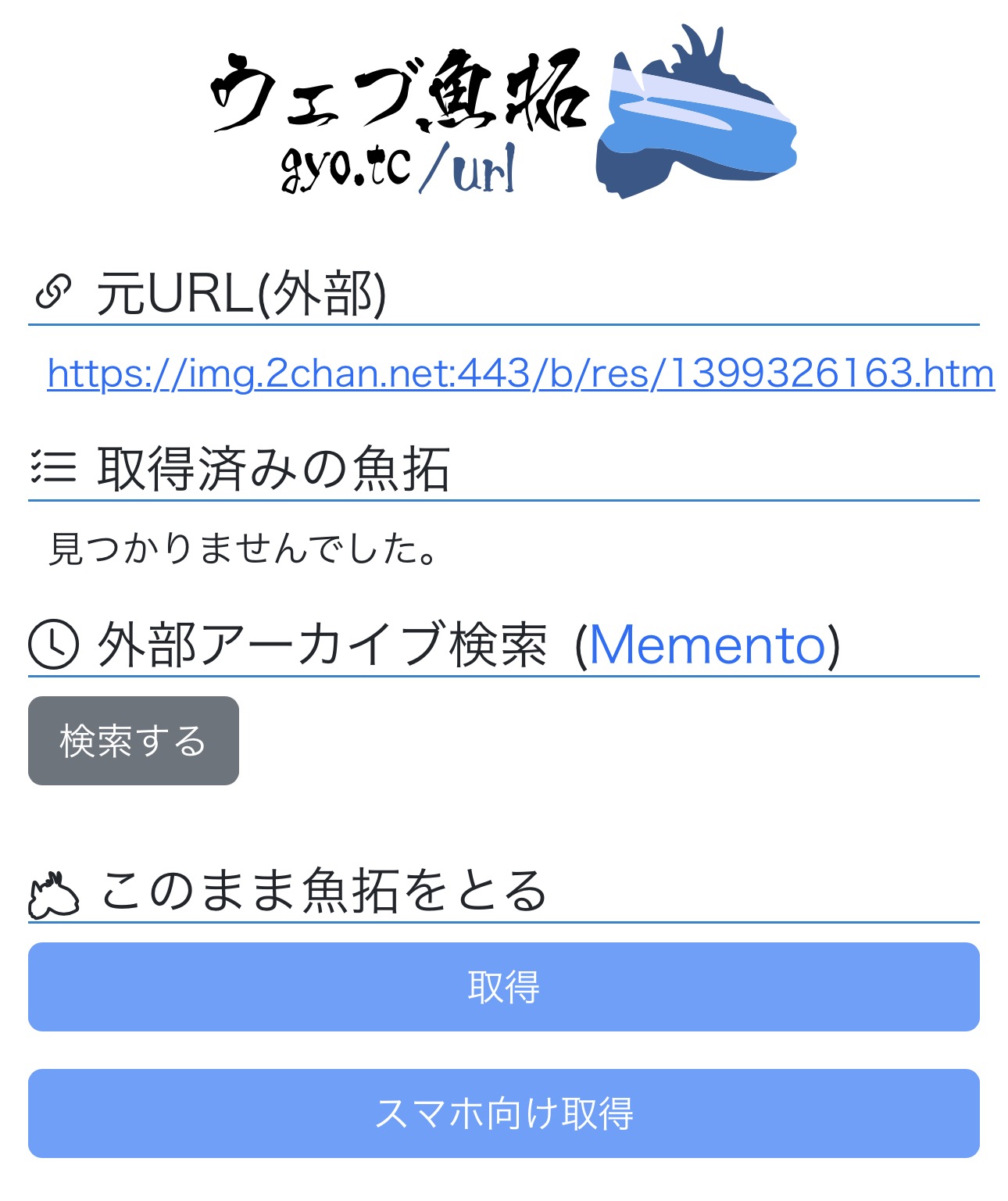Tap the 検索する search button
This screenshot has height=1201, width=1008.
pos(134,741)
